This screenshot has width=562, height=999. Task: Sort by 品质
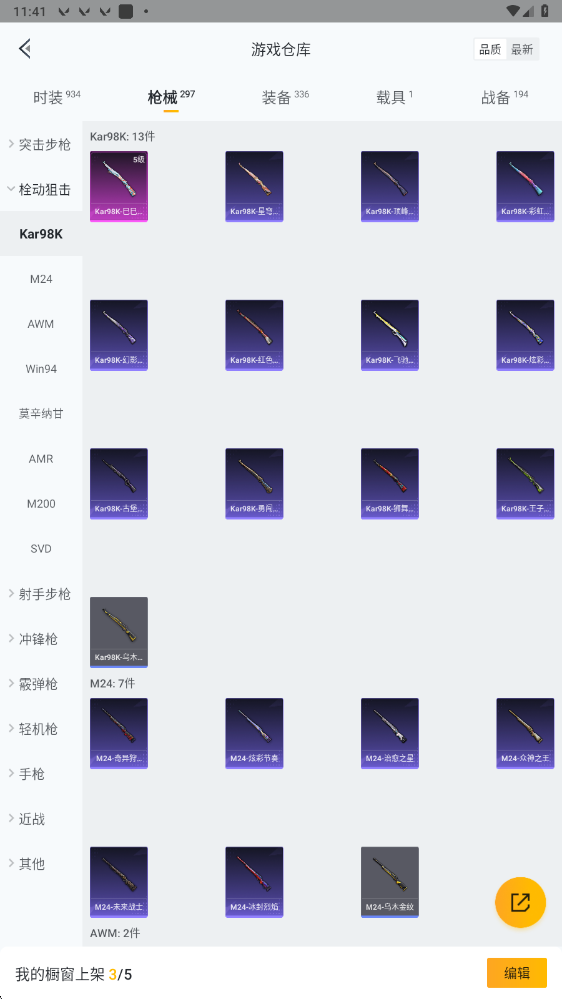490,50
